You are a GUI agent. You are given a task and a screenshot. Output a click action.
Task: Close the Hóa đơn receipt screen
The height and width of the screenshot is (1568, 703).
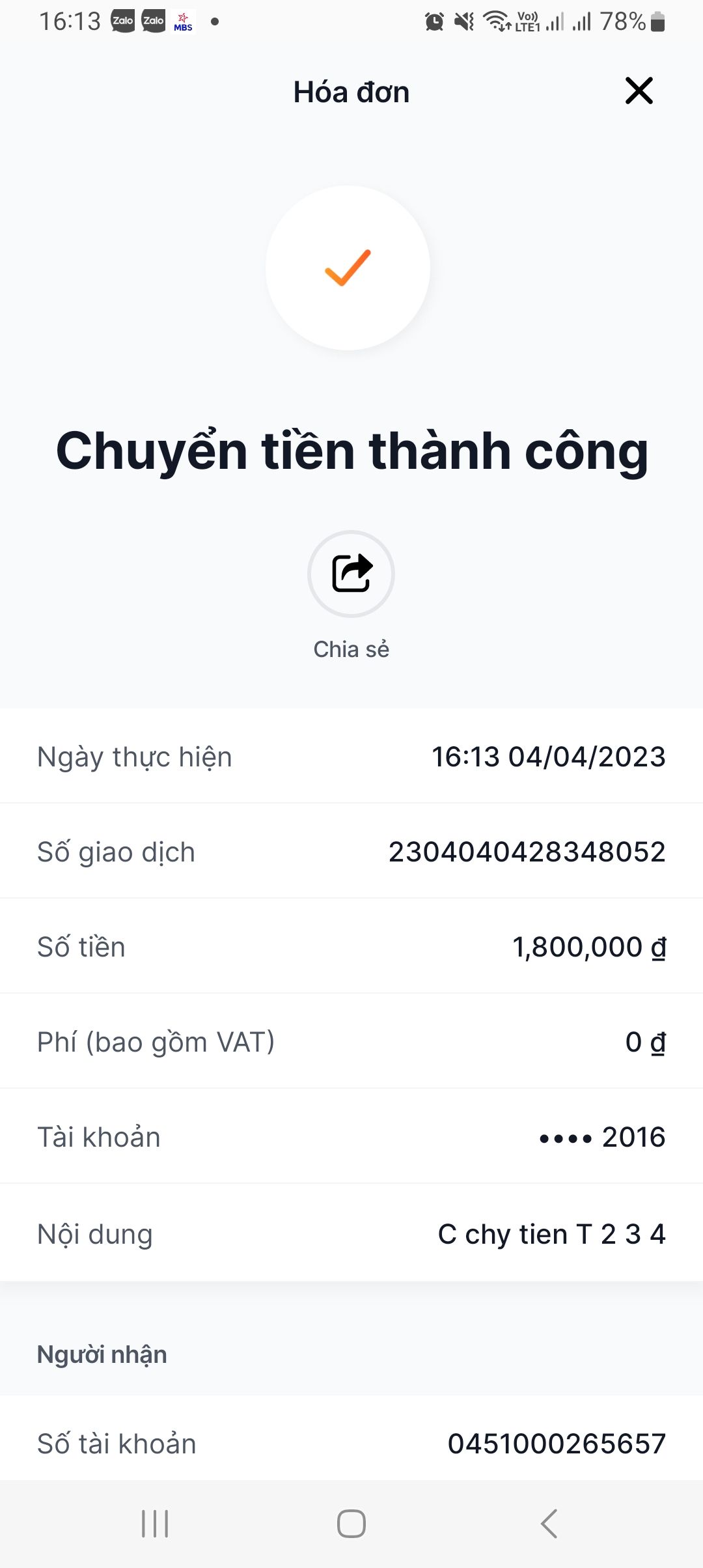click(x=639, y=91)
